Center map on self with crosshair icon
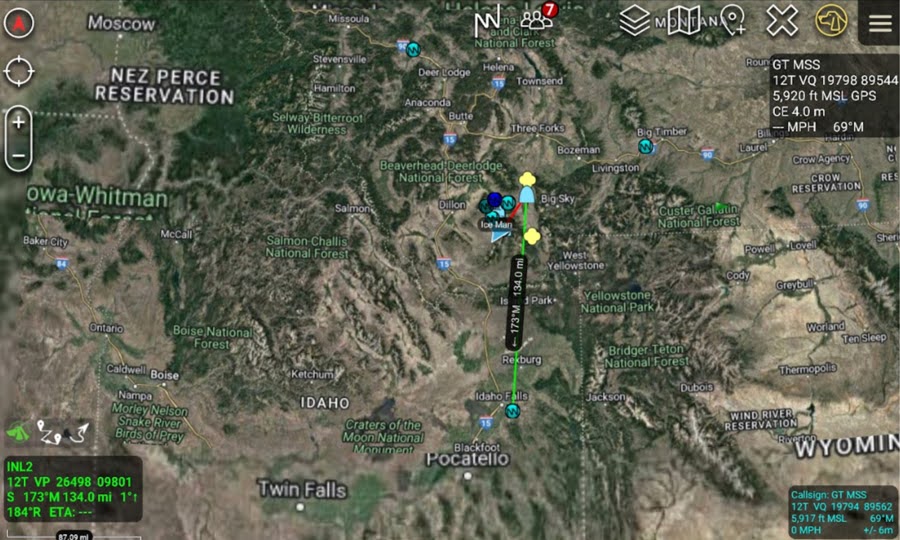The height and width of the screenshot is (540, 900). (x=18, y=71)
